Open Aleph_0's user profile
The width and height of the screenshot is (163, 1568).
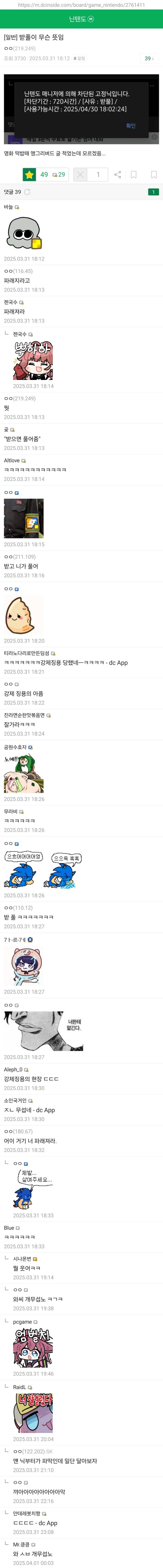coord(13,1070)
